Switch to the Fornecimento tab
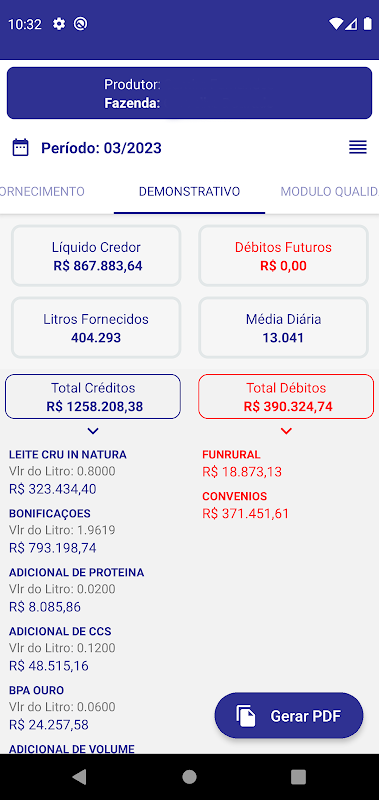Screen dimensions: 379x800 [x=42, y=192]
